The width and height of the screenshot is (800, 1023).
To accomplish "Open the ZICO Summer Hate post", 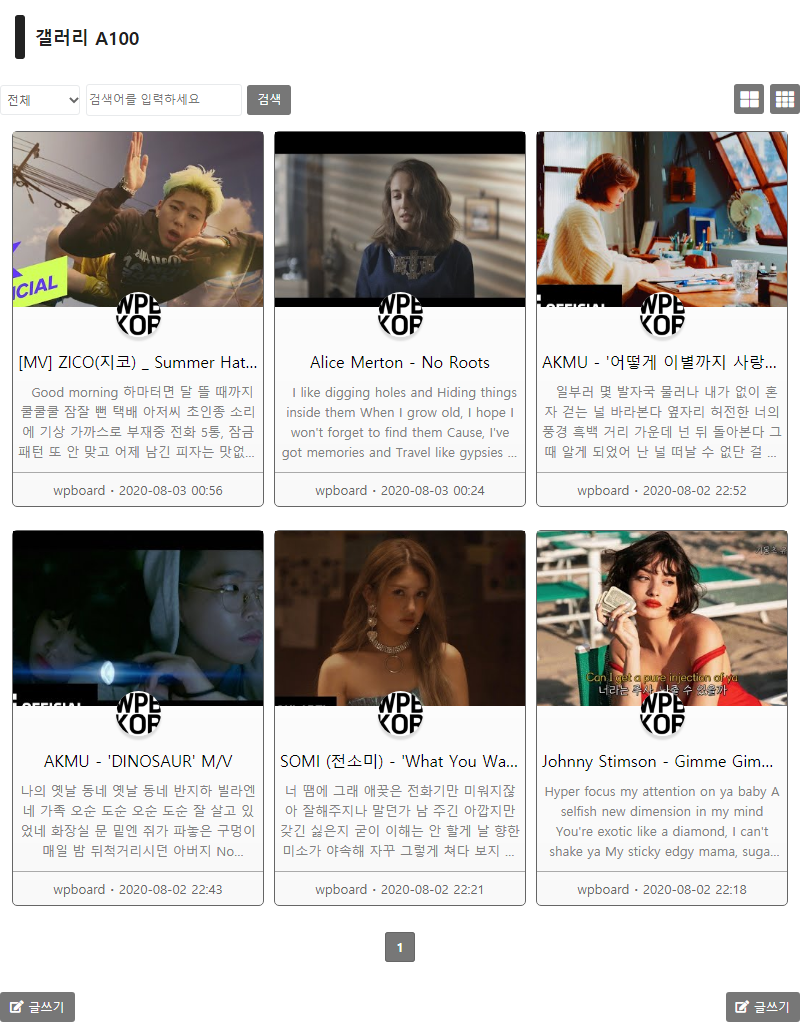I will pyautogui.click(x=138, y=362).
